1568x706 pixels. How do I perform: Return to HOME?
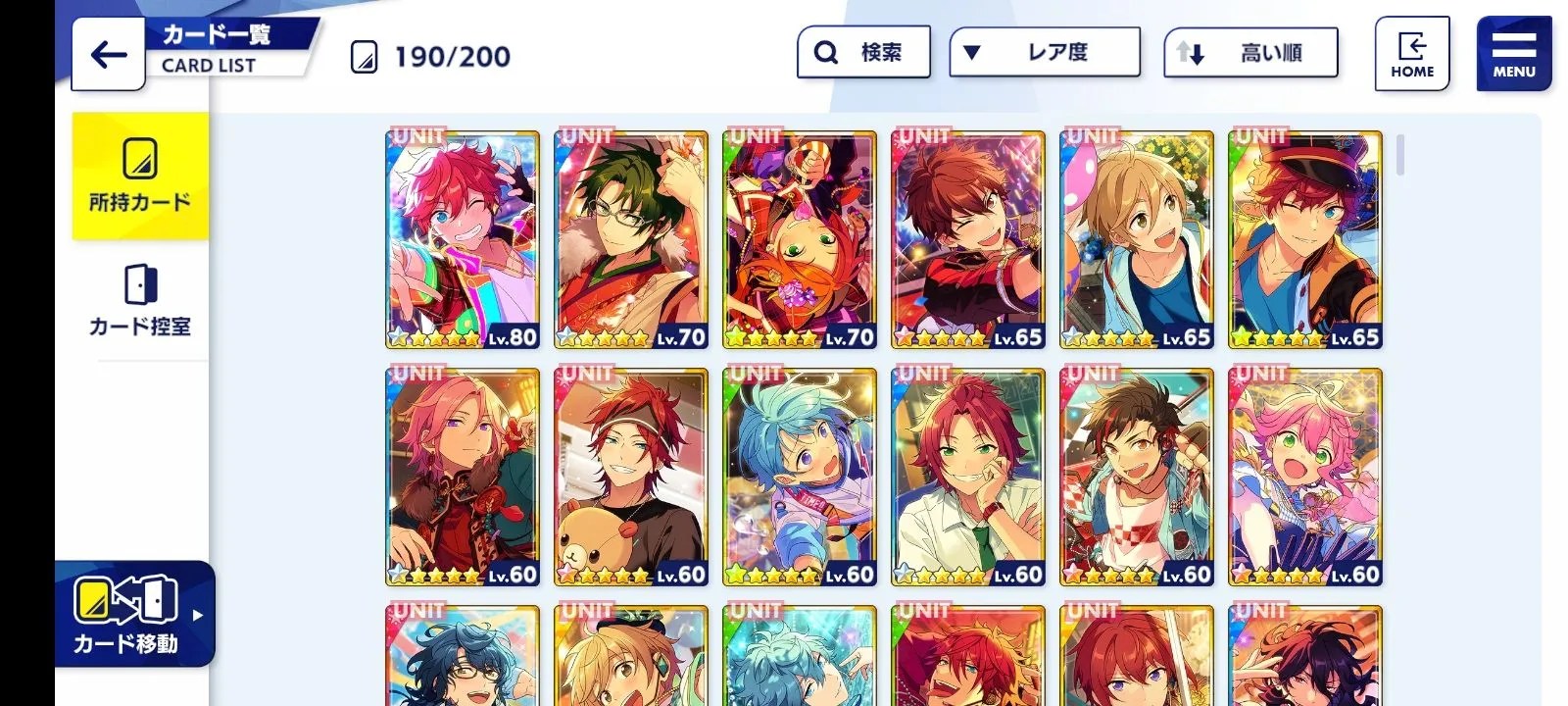tap(1411, 54)
